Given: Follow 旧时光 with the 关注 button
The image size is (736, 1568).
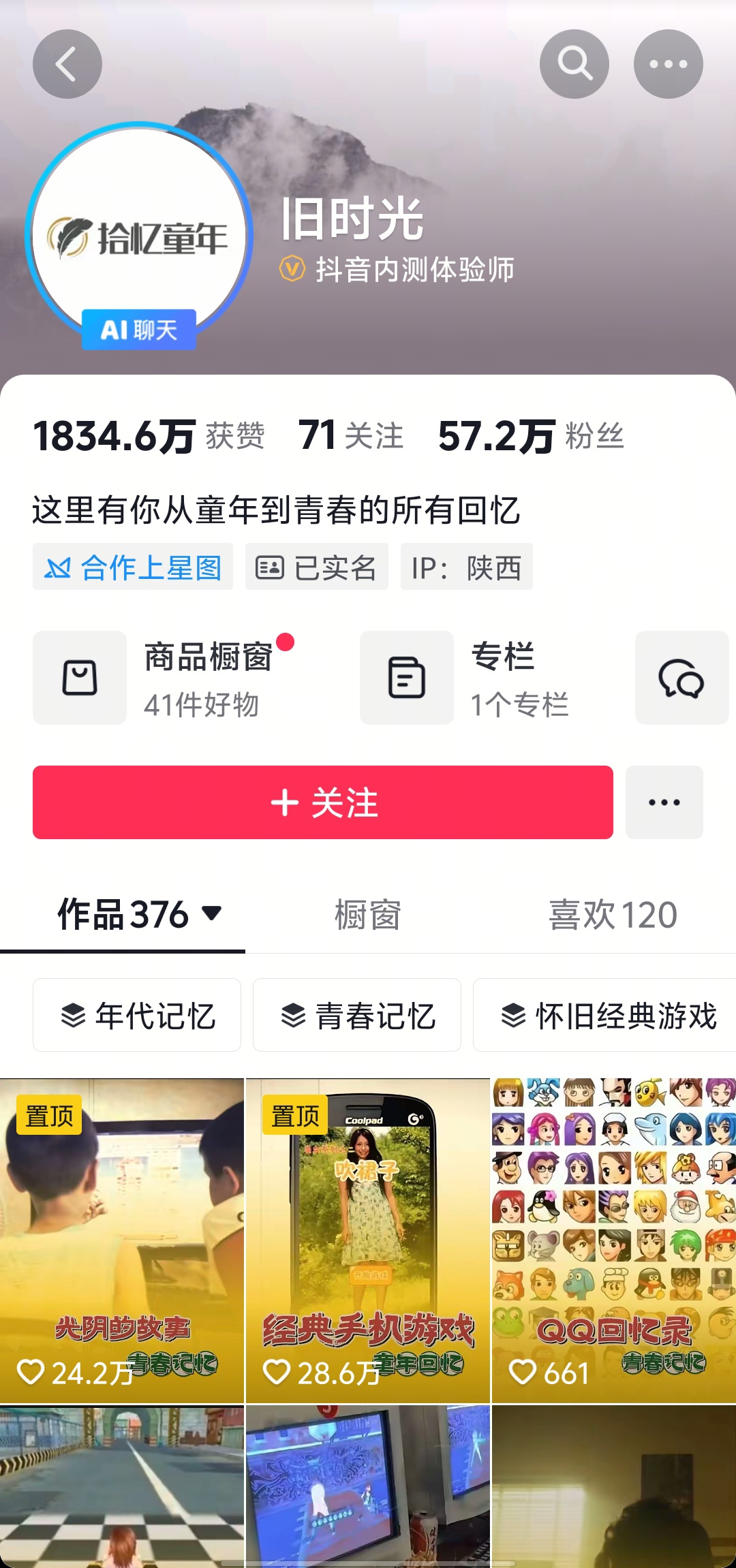Looking at the screenshot, I should [323, 802].
